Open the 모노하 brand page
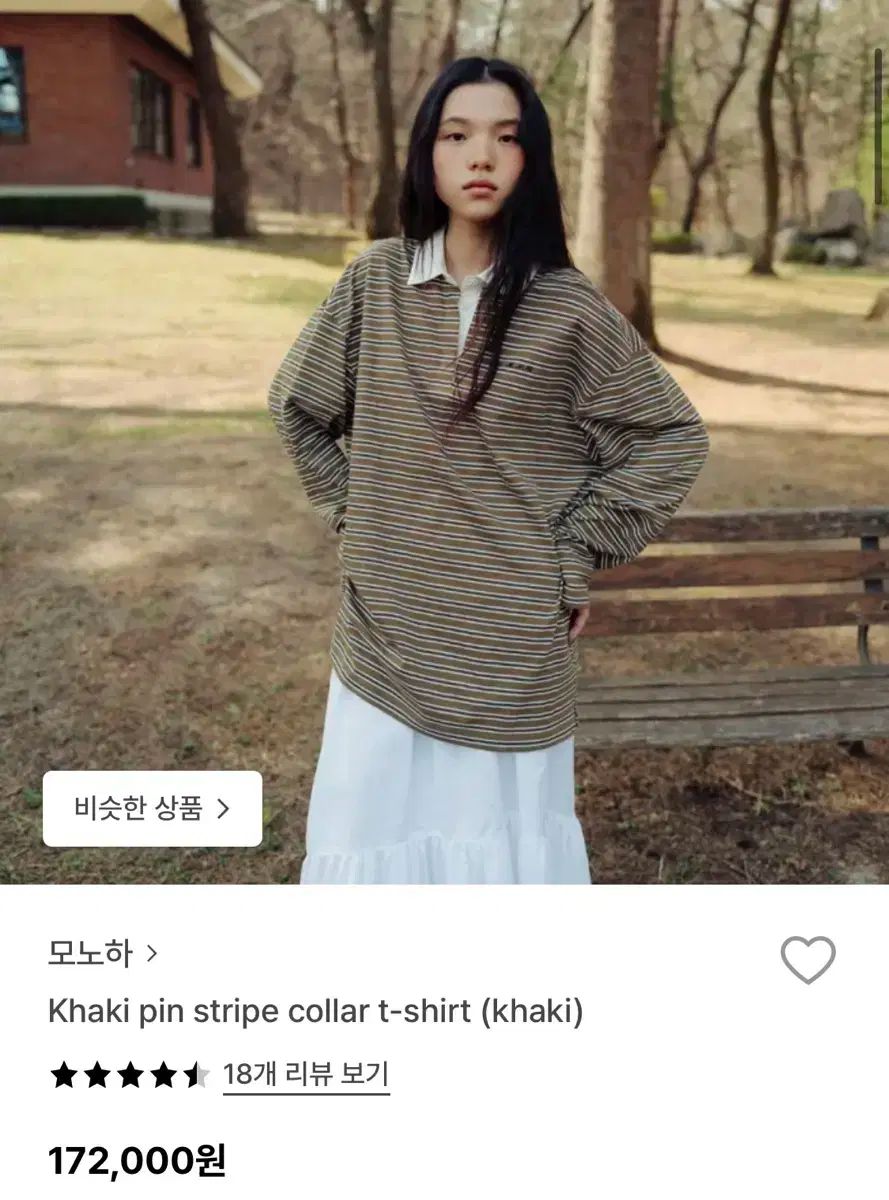The image size is (889, 1200). click(x=102, y=953)
